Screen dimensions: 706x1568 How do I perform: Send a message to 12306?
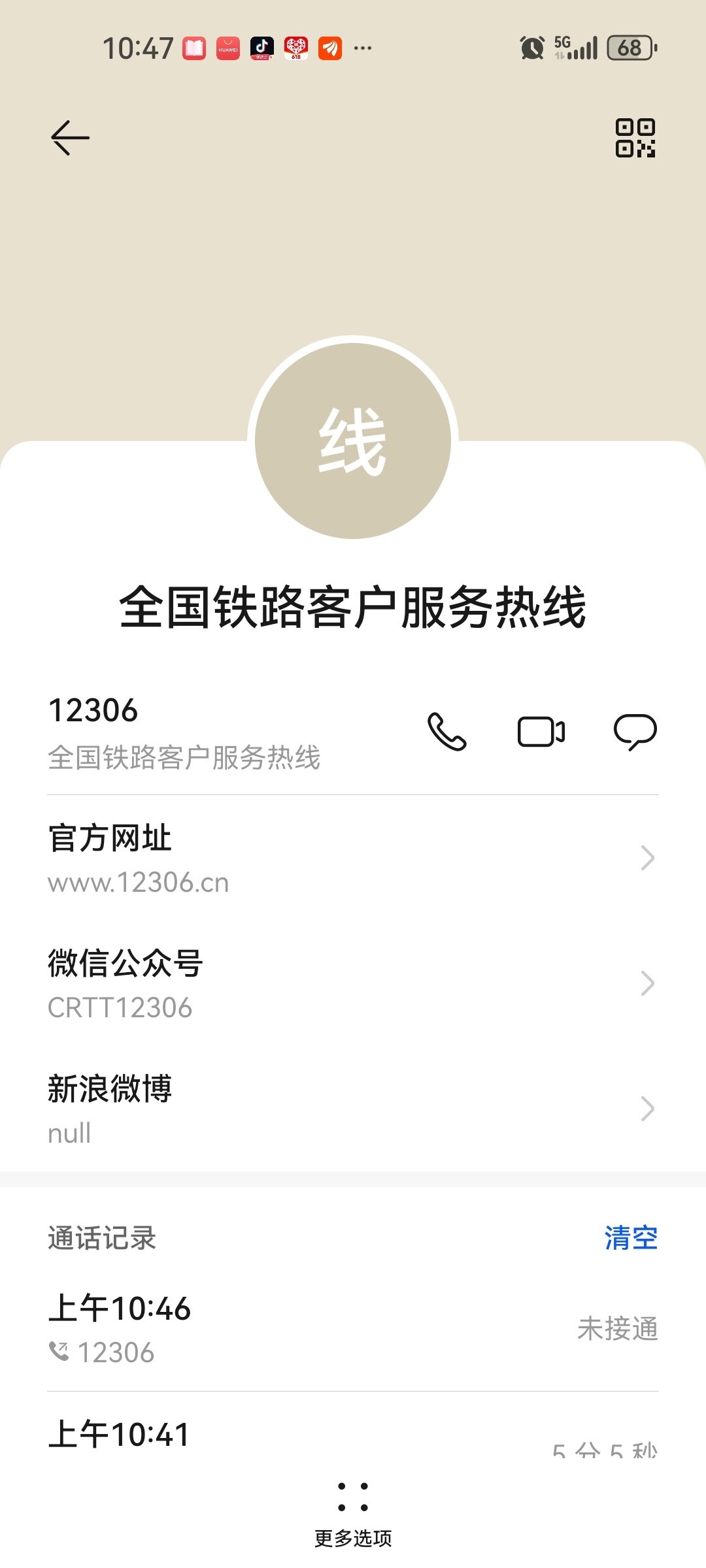[x=635, y=731]
